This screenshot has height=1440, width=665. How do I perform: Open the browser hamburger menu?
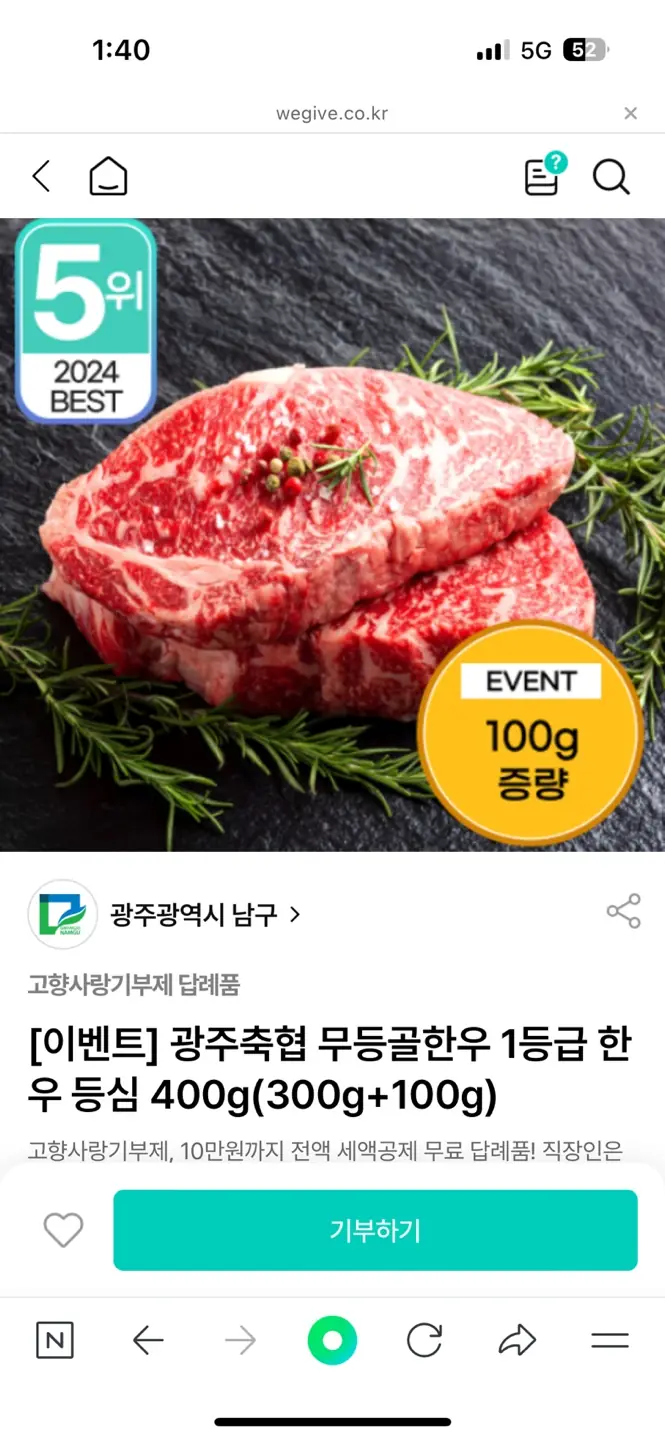(609, 1340)
